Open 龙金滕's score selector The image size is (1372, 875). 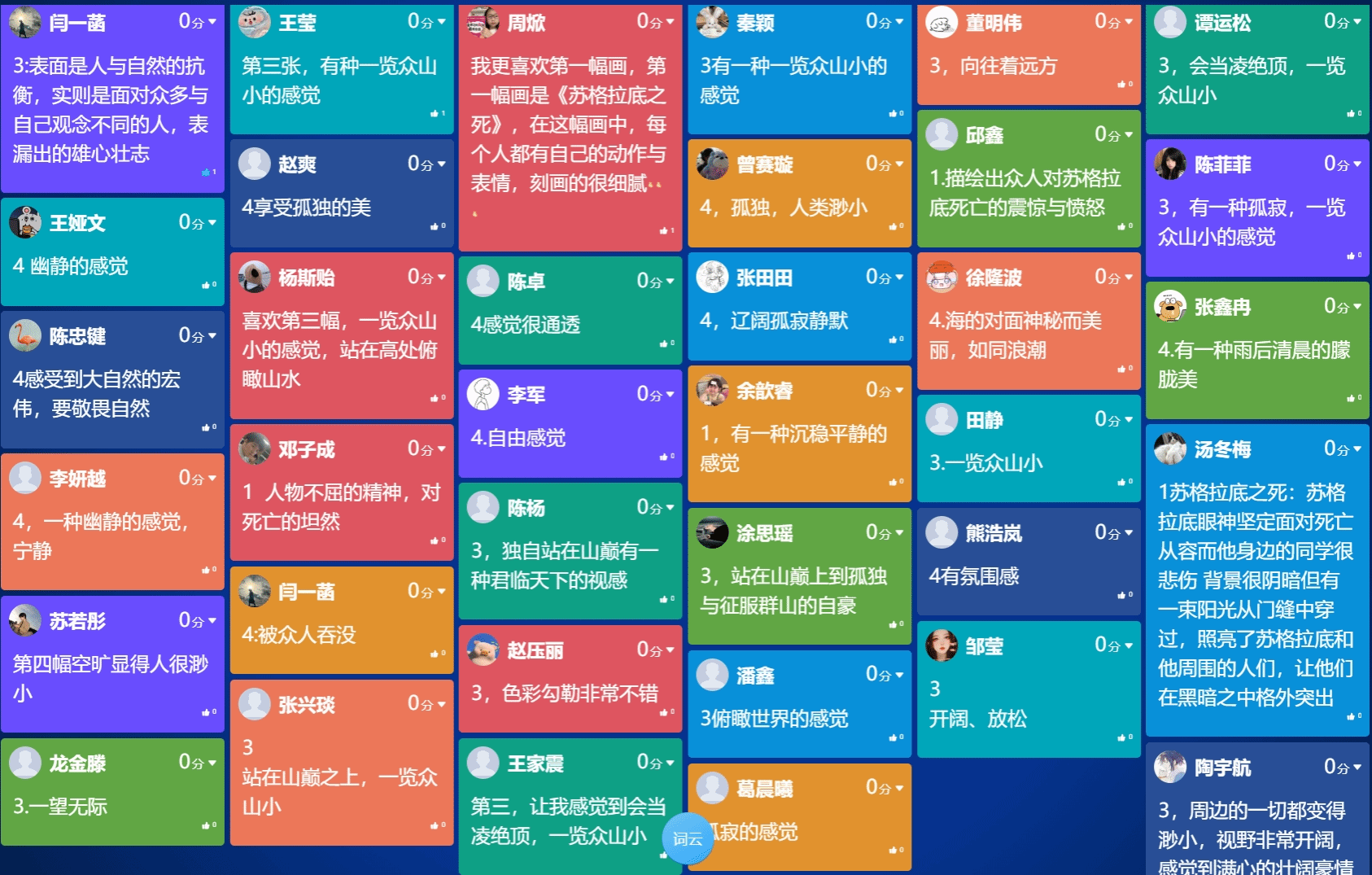coord(198,763)
